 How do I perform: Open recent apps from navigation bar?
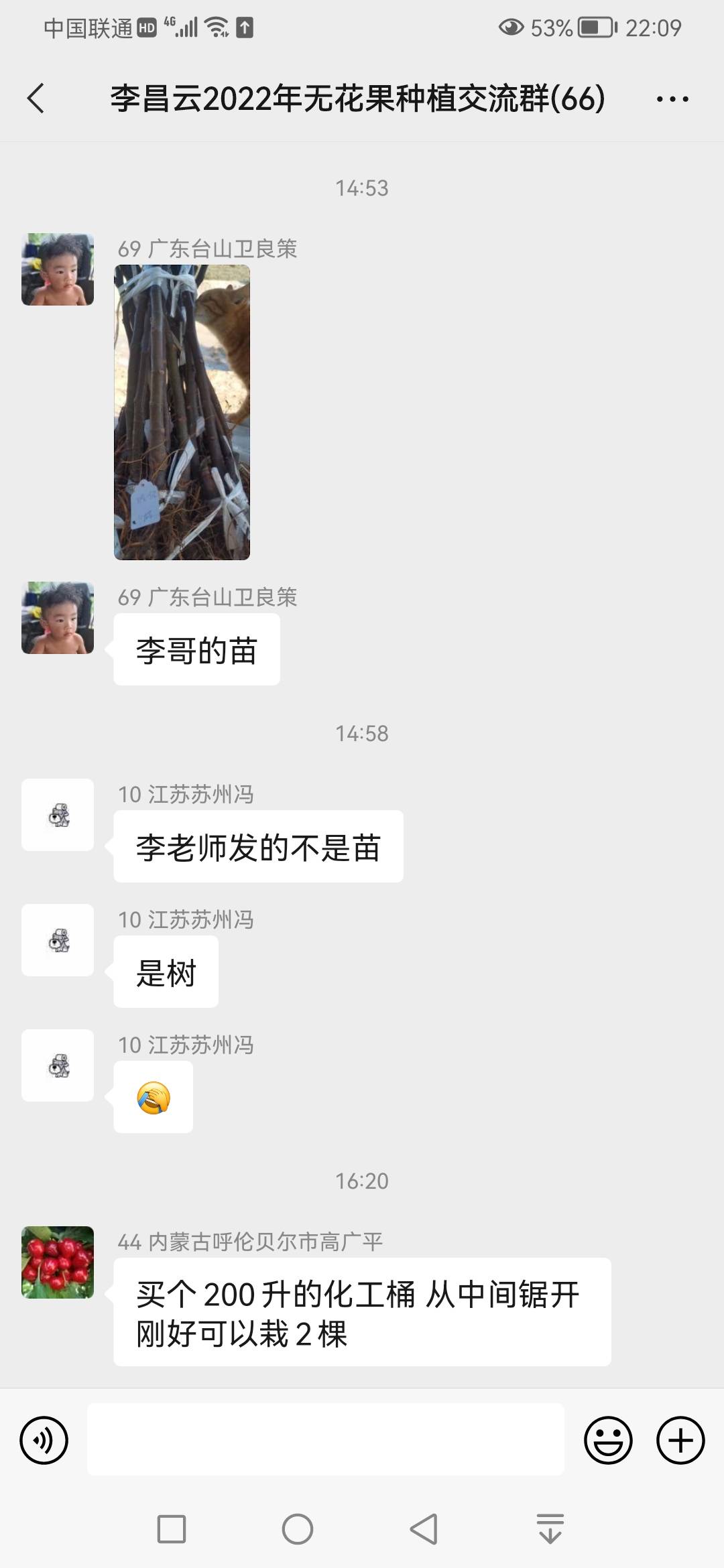[x=172, y=1530]
